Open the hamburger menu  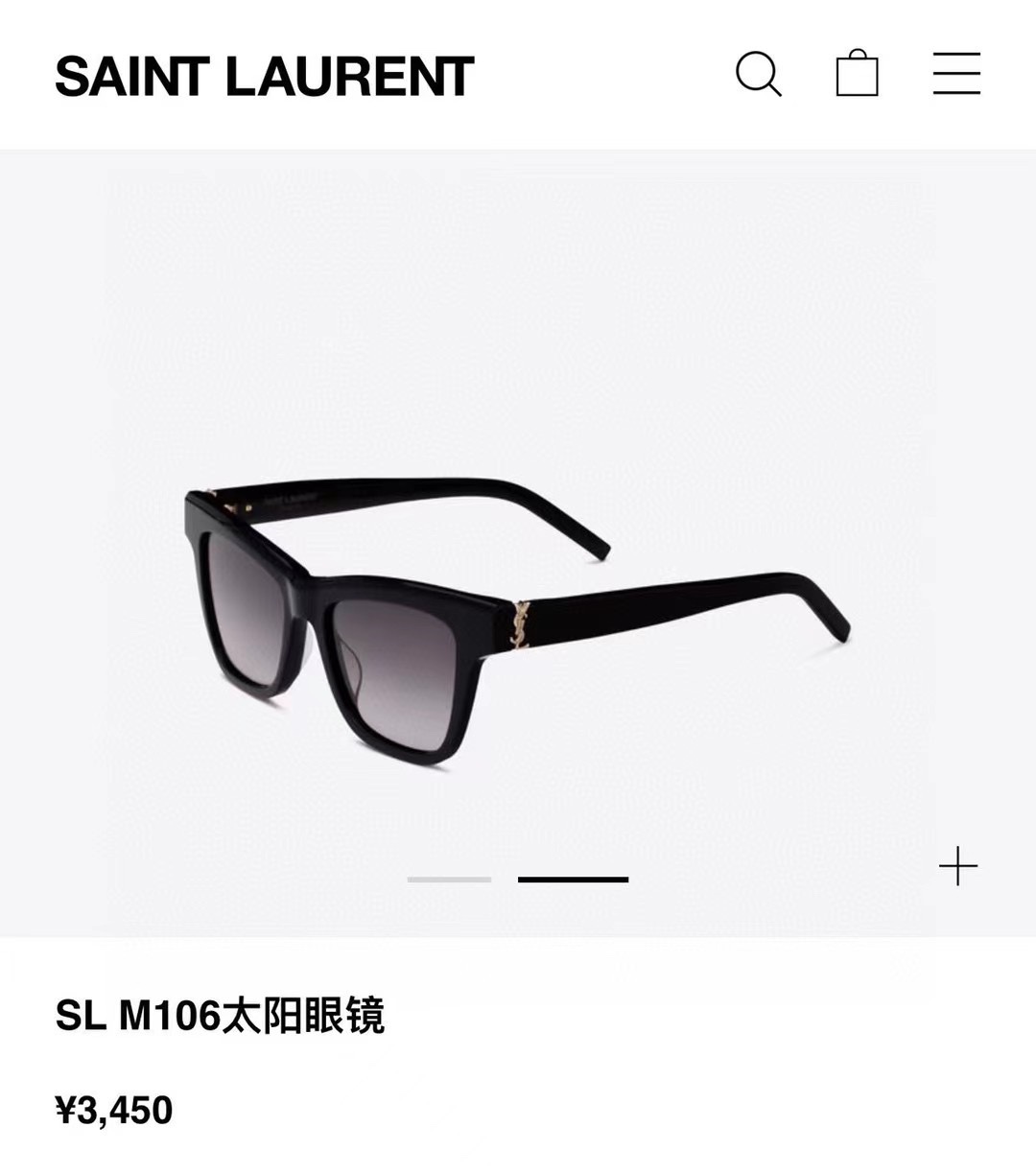pyautogui.click(x=956, y=74)
